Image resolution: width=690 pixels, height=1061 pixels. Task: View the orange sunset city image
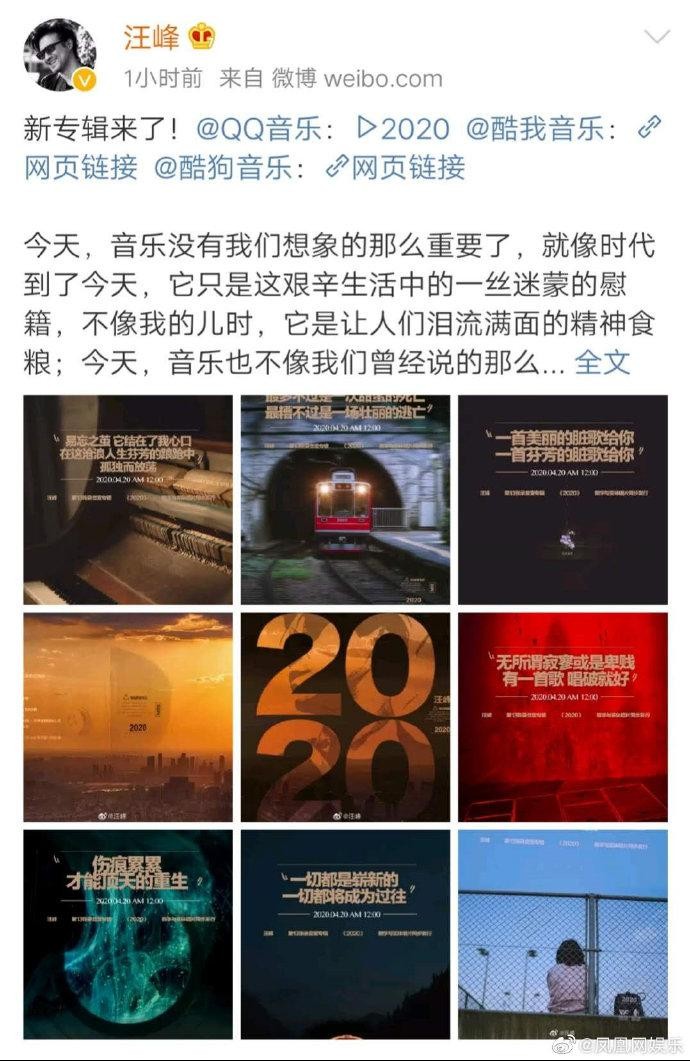128,716
